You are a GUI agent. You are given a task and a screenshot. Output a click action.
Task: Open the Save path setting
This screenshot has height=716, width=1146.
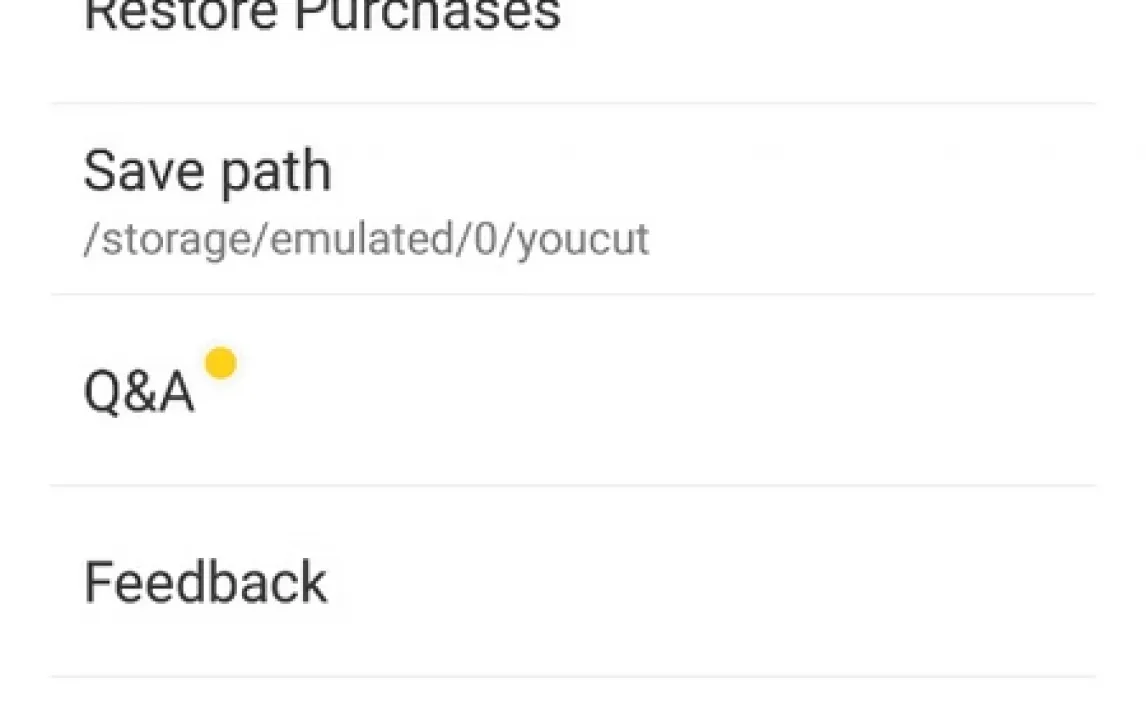366,200
